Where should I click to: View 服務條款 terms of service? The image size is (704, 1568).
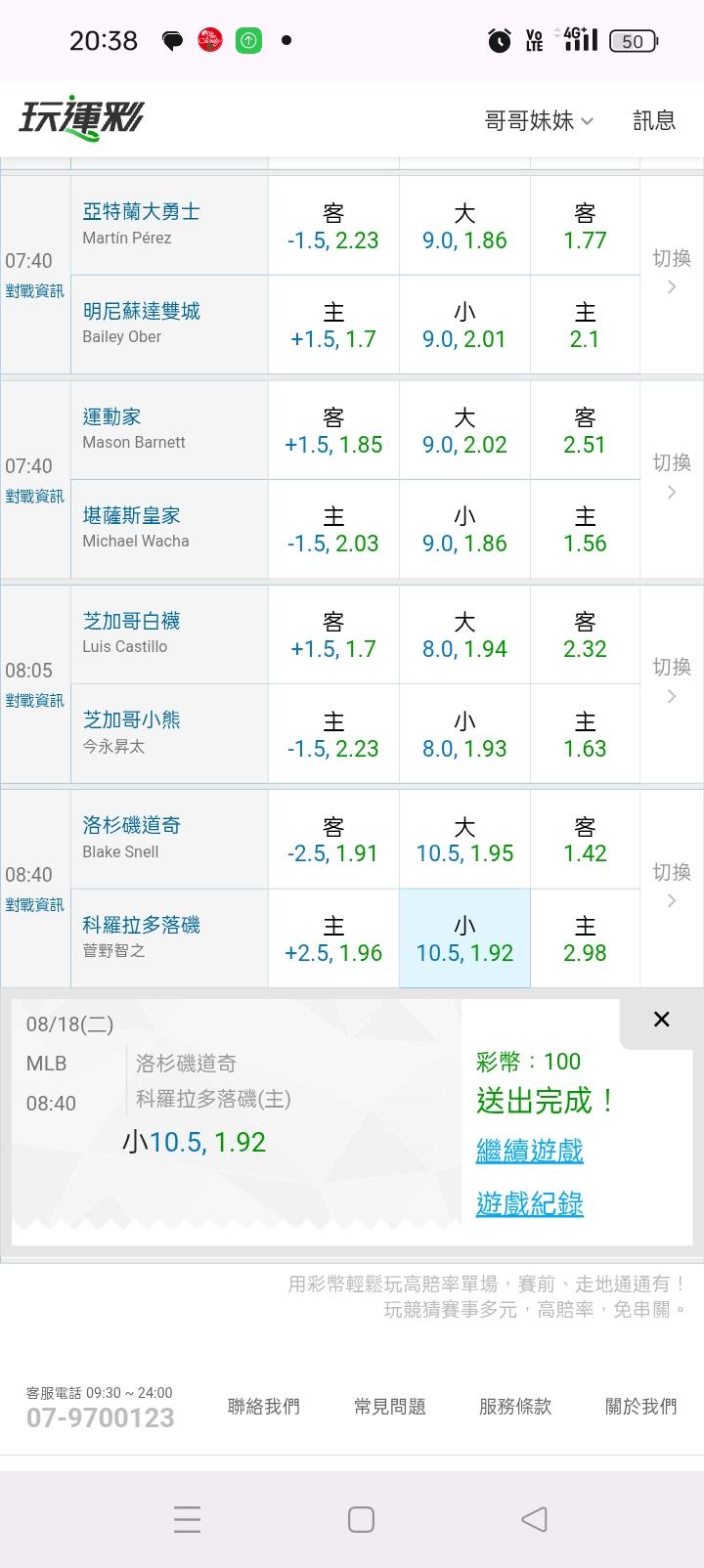tap(515, 1406)
